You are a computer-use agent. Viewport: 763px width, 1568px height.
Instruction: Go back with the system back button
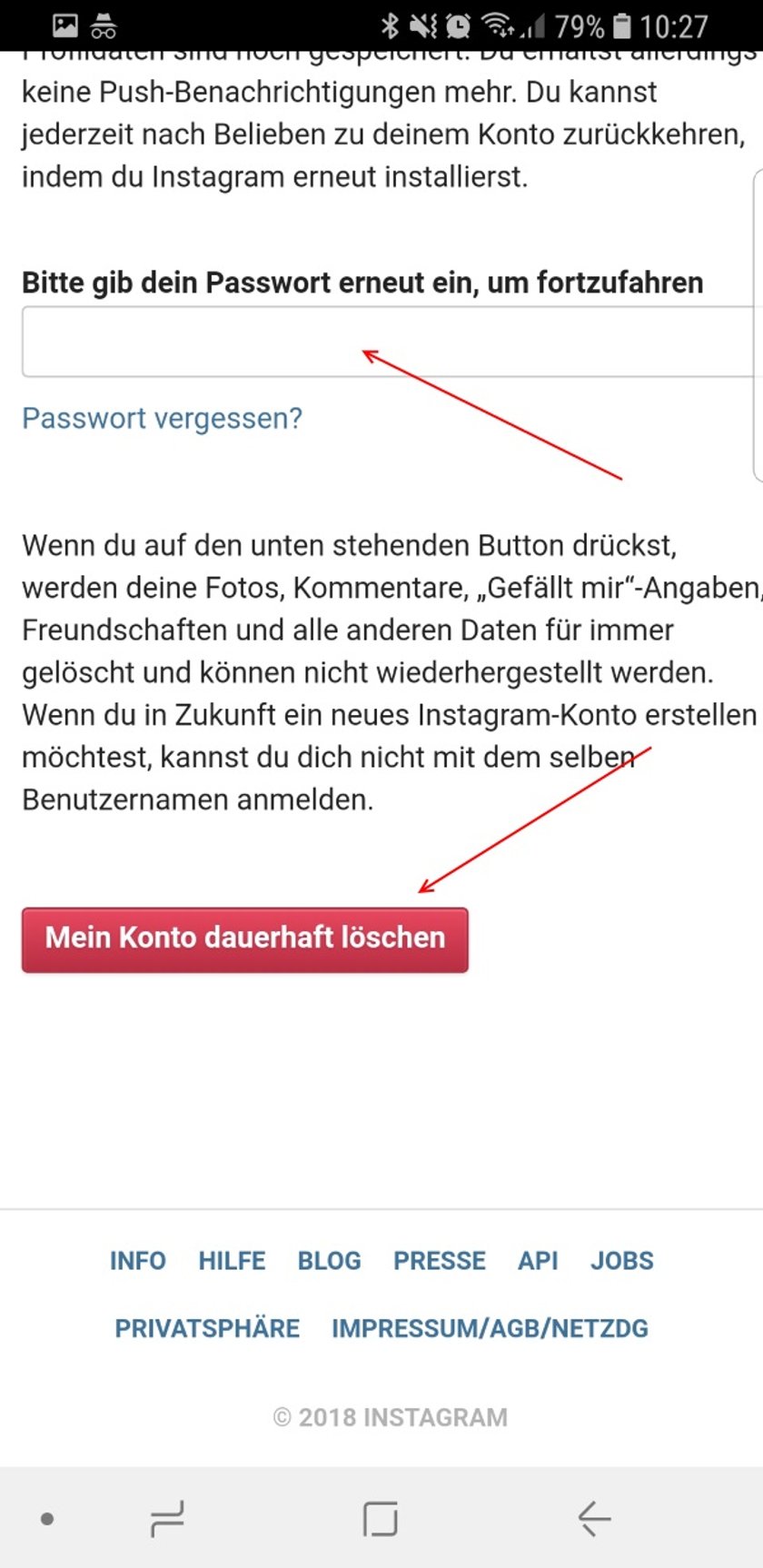pos(594,1518)
